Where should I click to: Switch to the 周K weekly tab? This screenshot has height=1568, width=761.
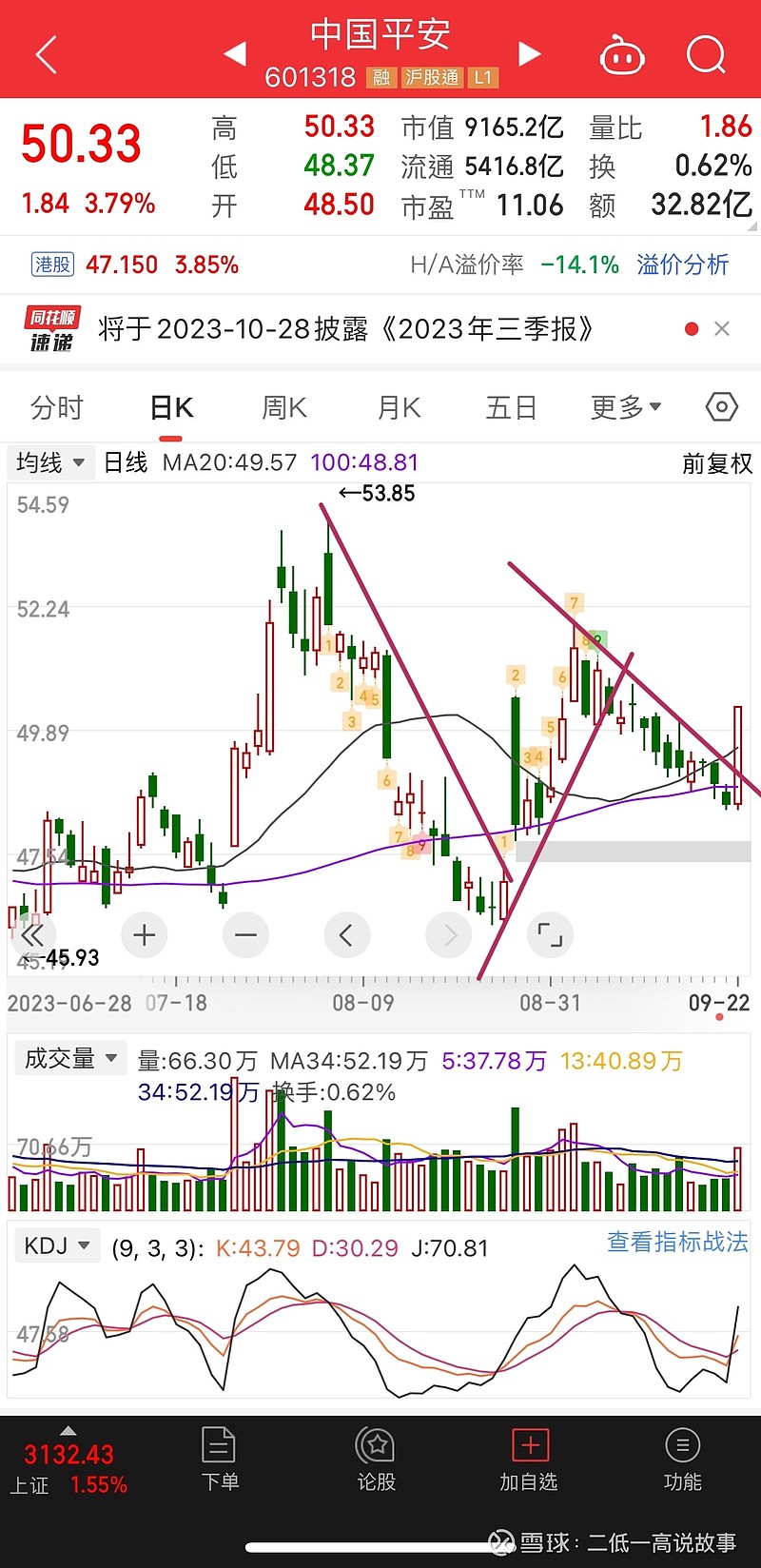[283, 406]
